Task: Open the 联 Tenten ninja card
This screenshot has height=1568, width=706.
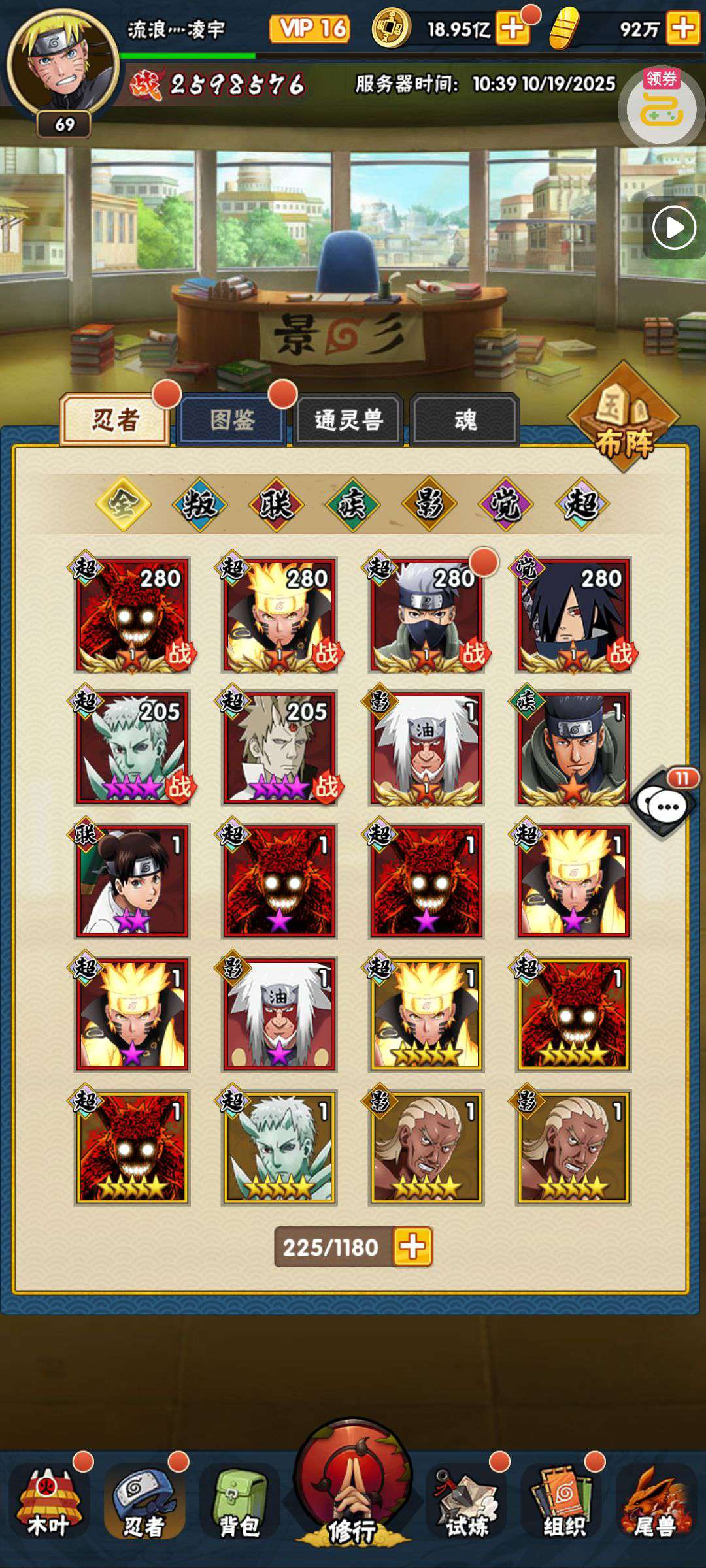Action: pyautogui.click(x=133, y=881)
